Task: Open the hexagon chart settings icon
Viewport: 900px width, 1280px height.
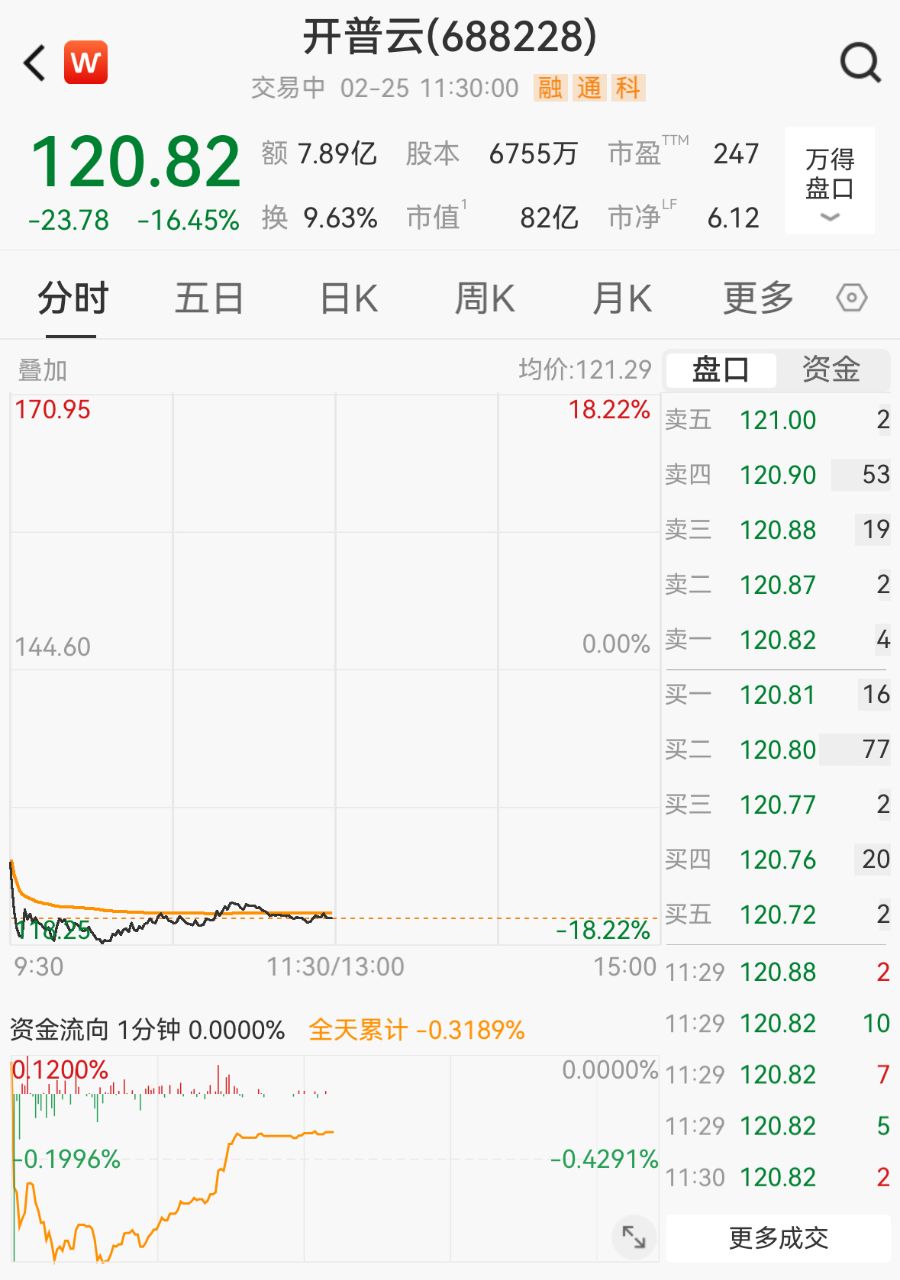Action: pos(851,298)
